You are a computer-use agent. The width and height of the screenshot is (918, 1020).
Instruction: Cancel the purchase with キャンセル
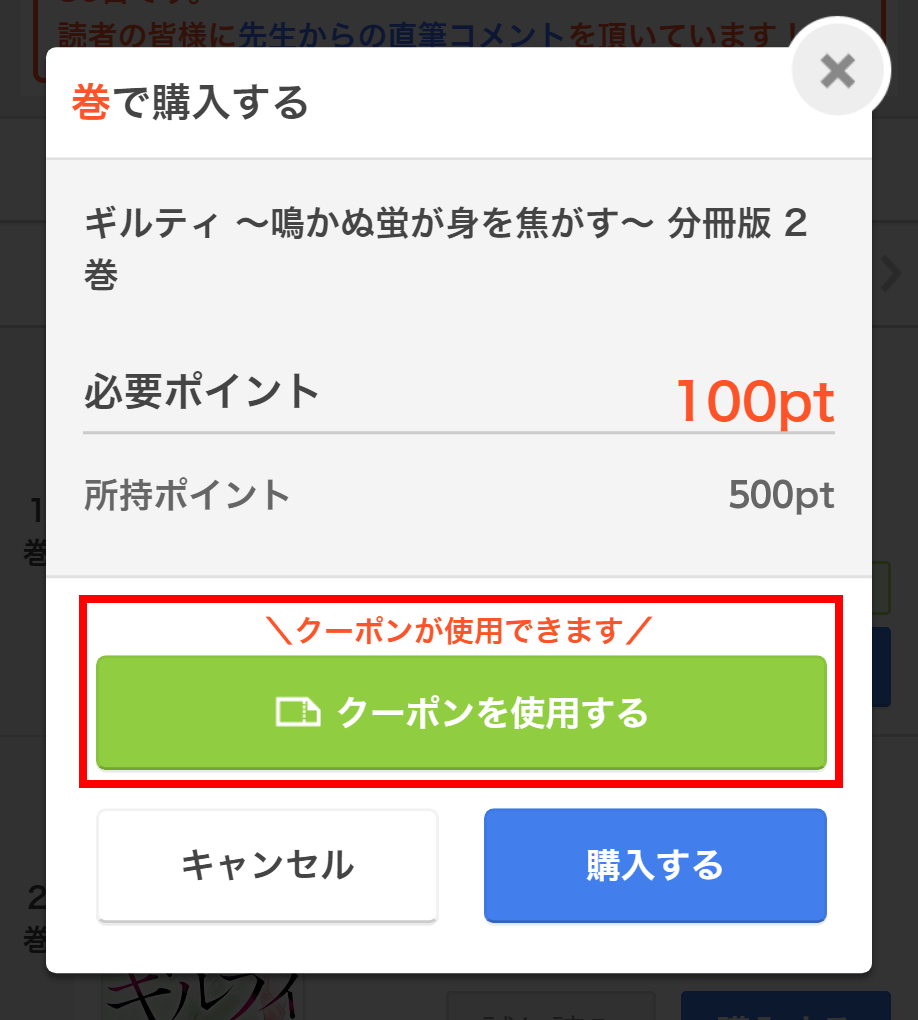click(x=267, y=865)
